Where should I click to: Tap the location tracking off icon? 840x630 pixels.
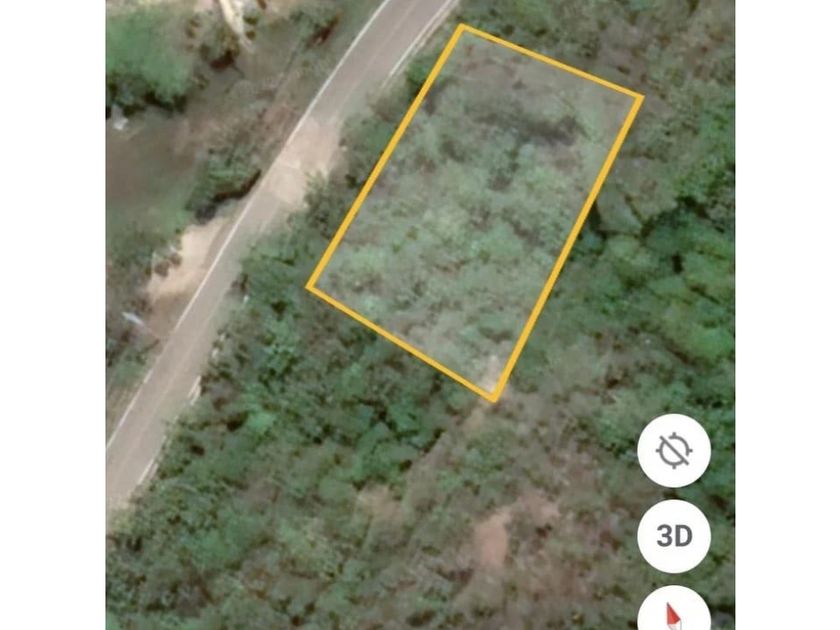click(x=674, y=451)
